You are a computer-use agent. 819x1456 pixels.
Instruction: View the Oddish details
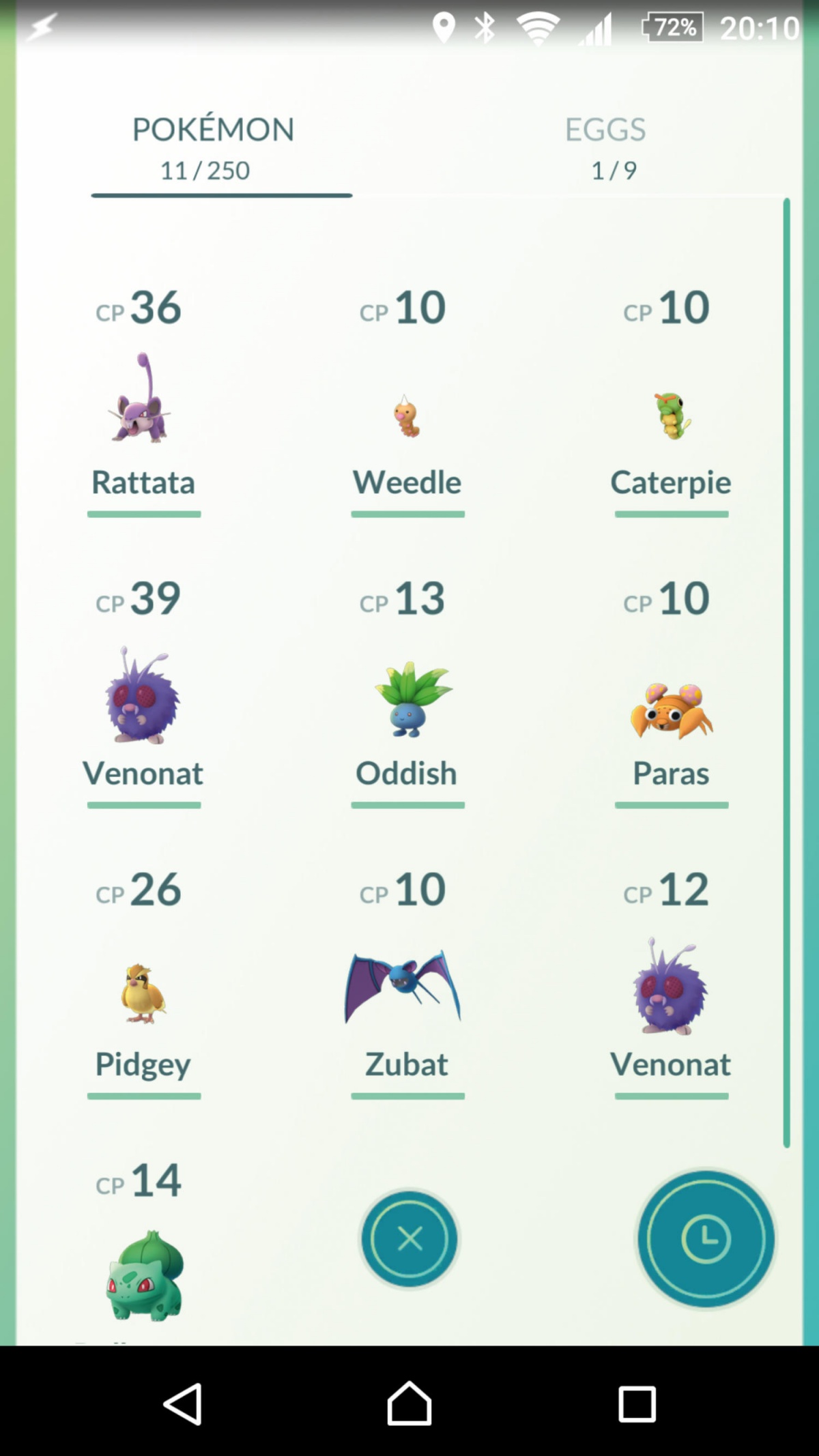point(407,699)
